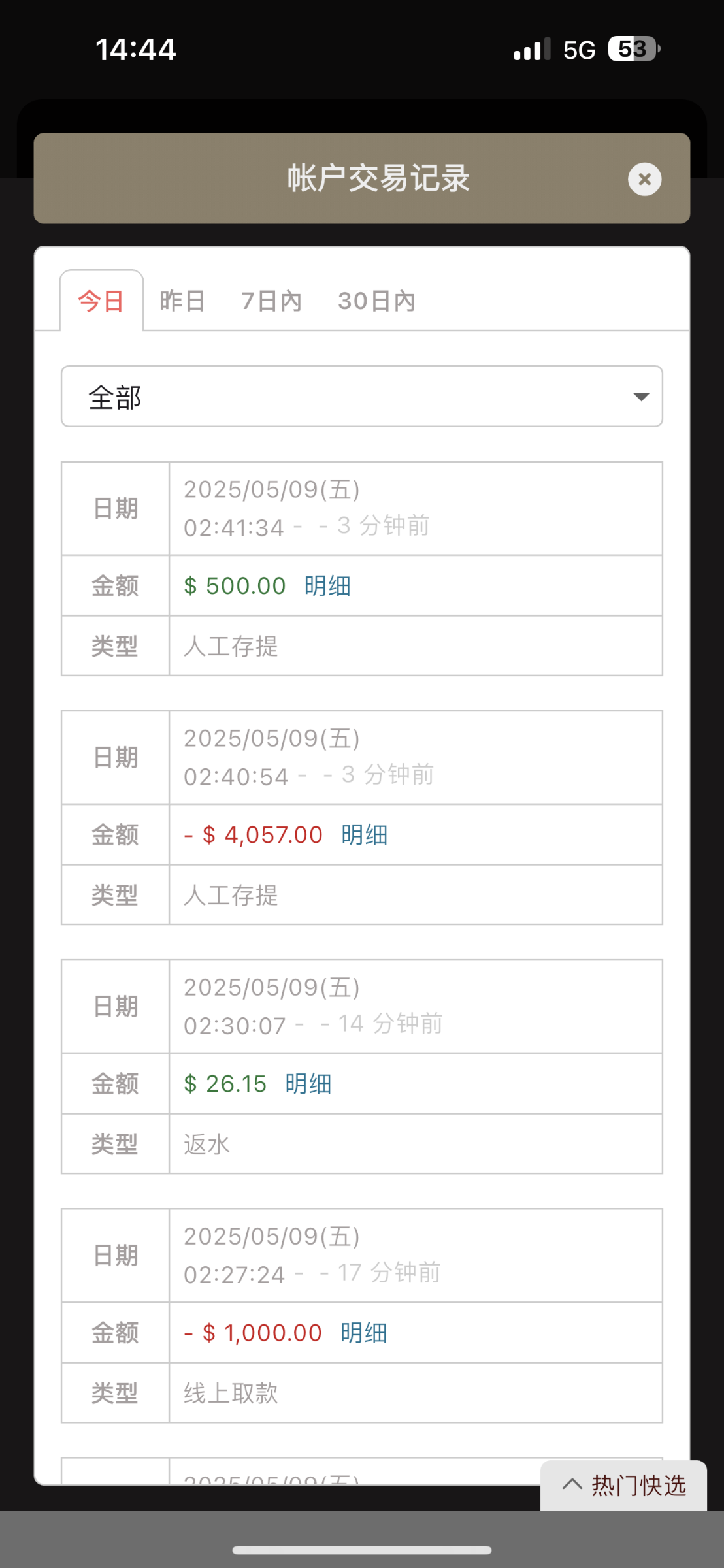View 明细 of the -$1,000.00 线上取款
This screenshot has width=724, height=1568.
click(364, 1333)
